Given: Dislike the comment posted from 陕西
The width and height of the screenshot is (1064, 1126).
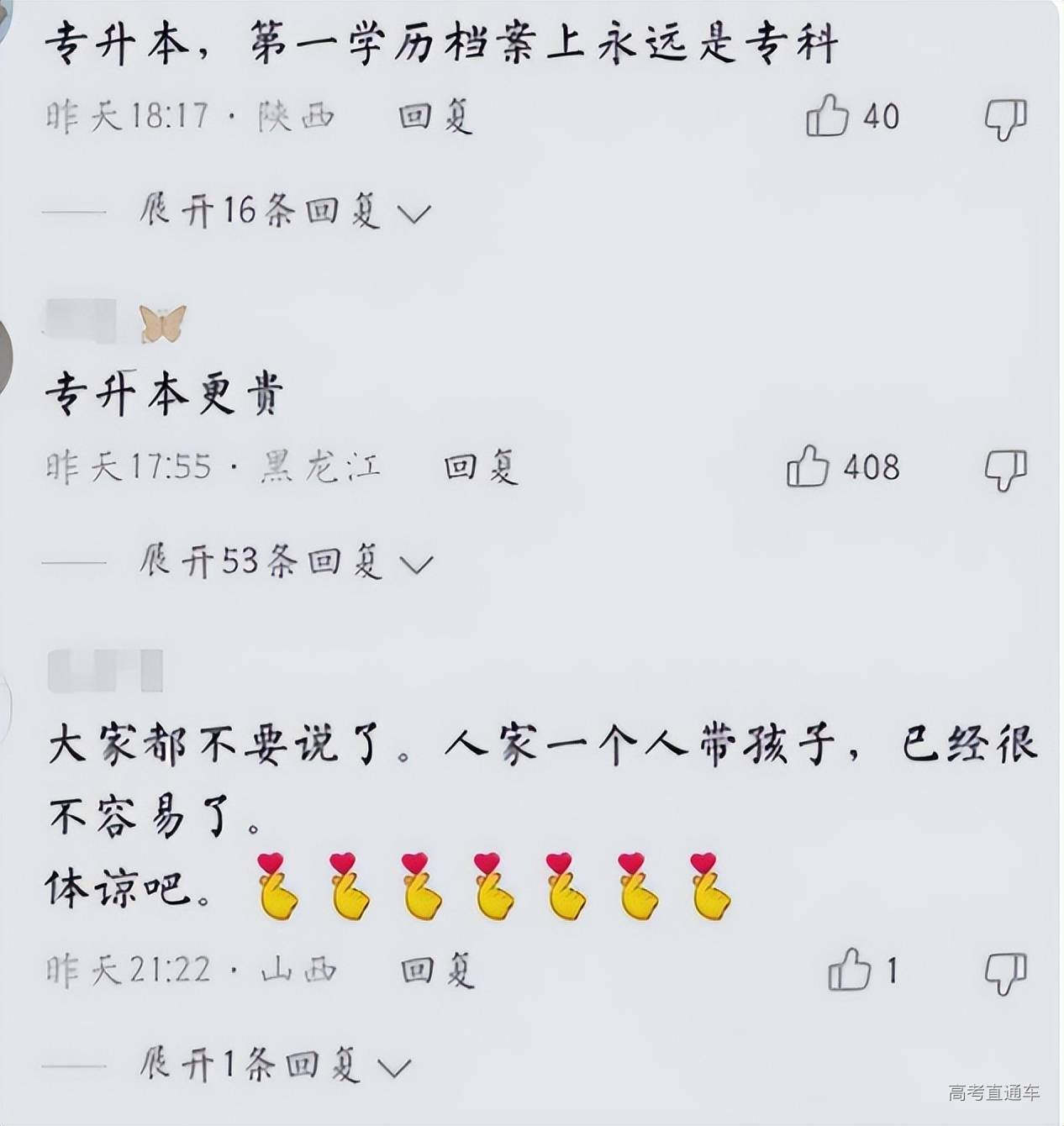Looking at the screenshot, I should click(1006, 118).
